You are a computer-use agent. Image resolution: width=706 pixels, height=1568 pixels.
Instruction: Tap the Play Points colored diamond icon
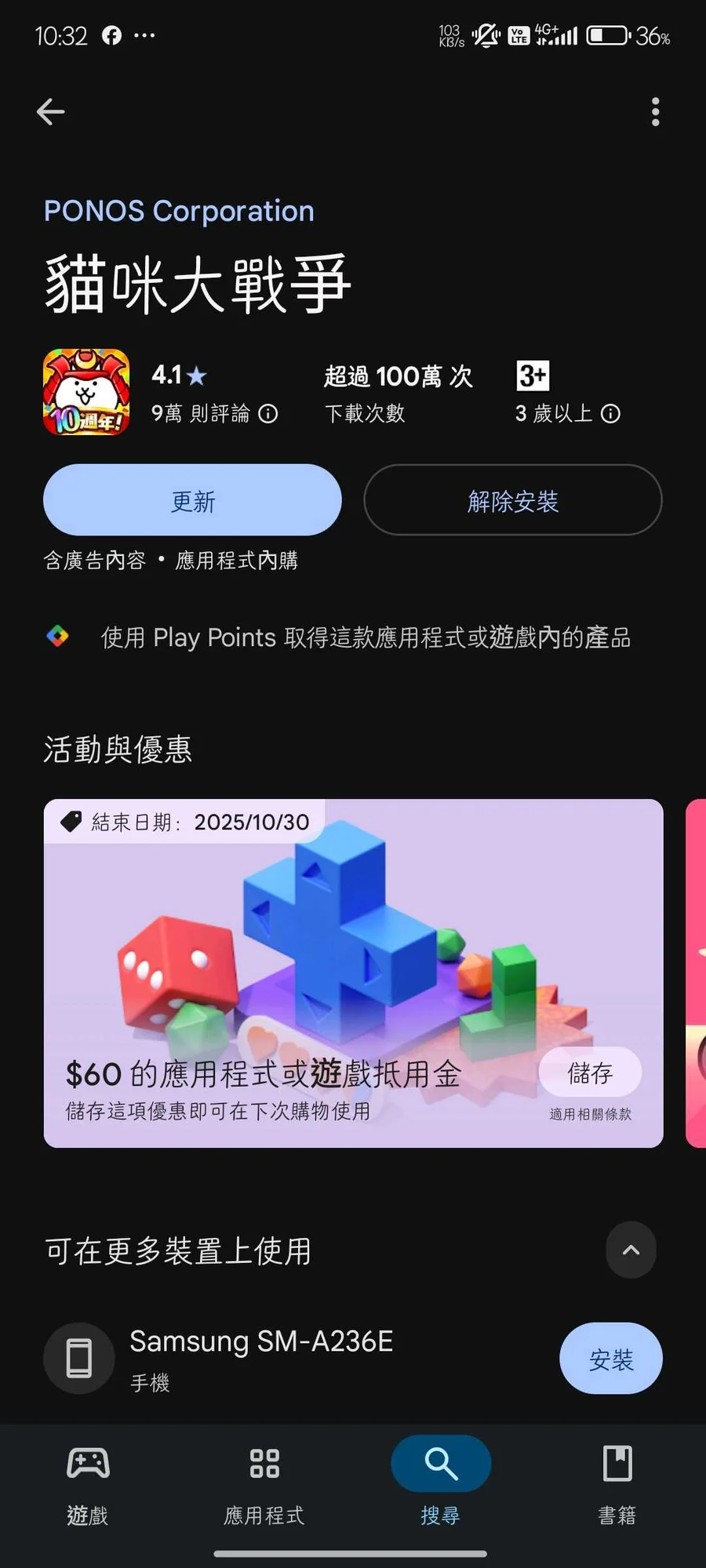click(x=59, y=637)
